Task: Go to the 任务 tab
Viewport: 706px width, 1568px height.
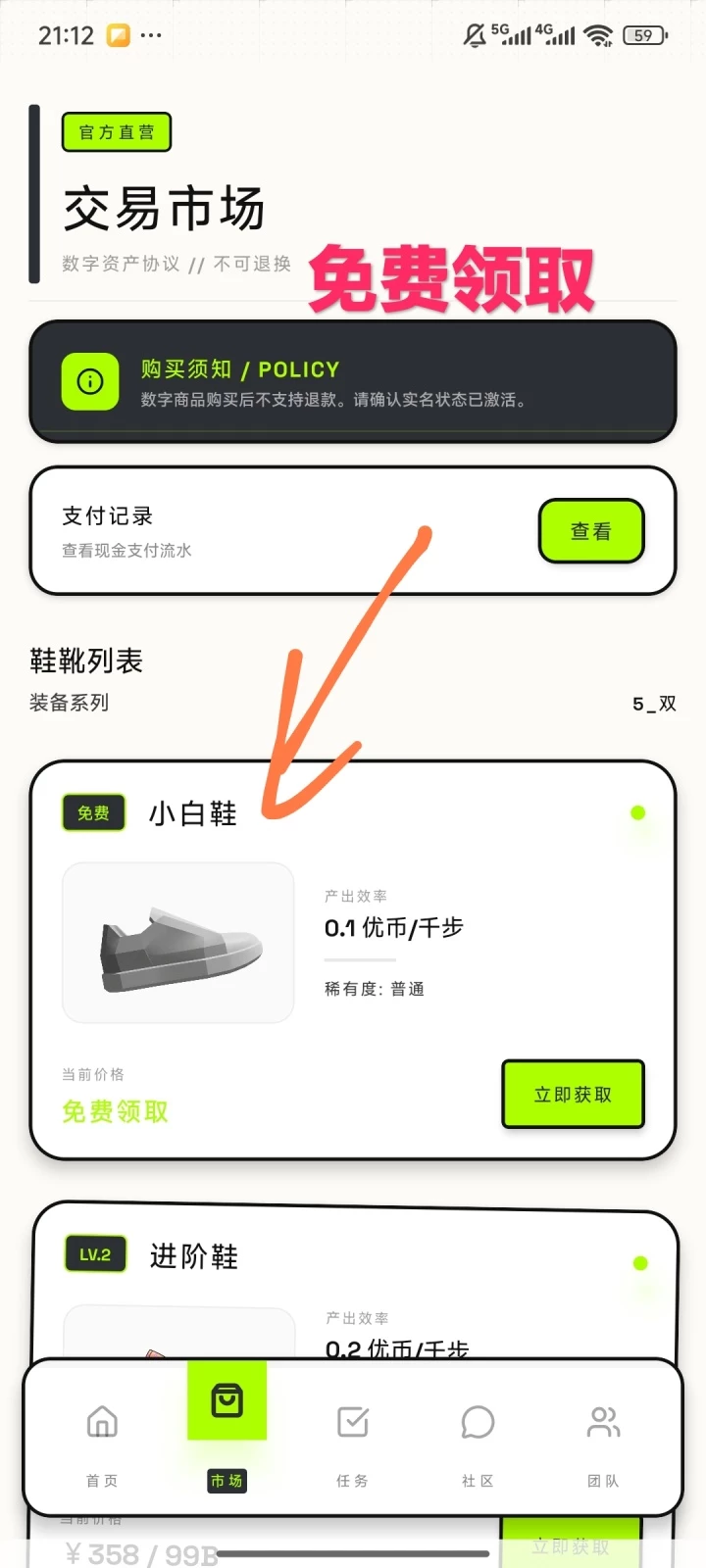Action: (x=352, y=1439)
